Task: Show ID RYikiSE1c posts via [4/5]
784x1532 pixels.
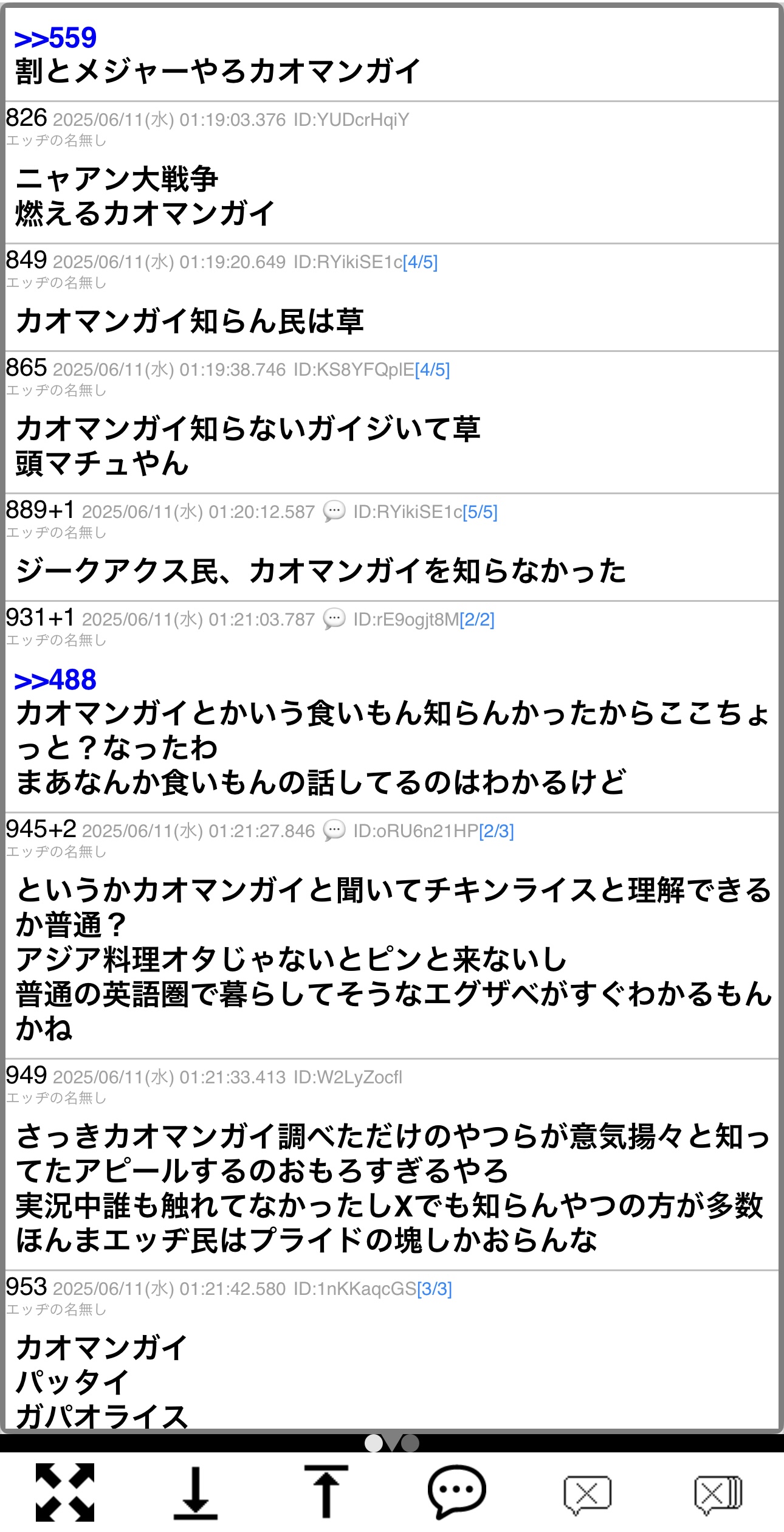Action: (420, 262)
